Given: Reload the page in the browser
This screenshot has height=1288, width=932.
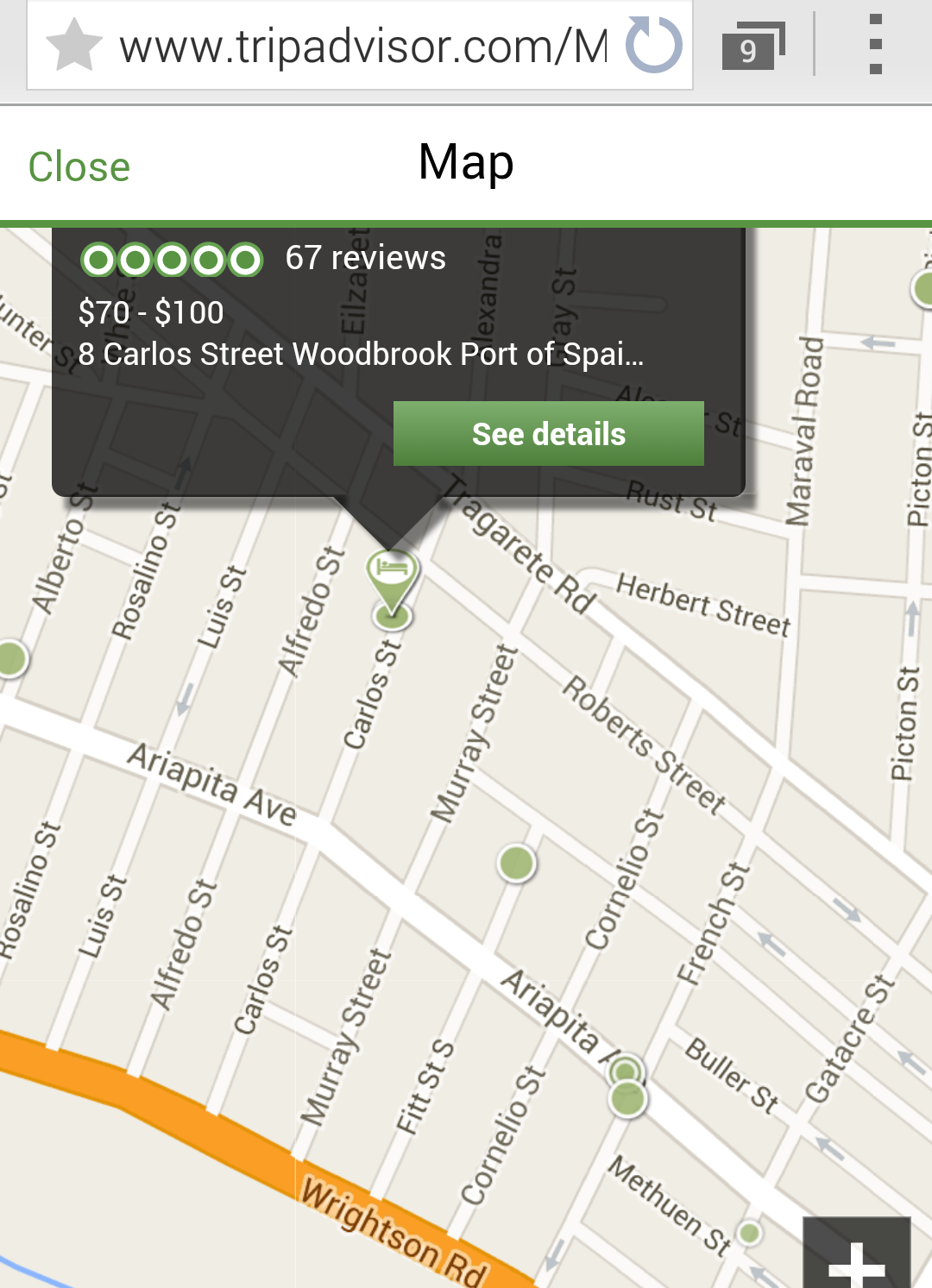Looking at the screenshot, I should click(653, 46).
